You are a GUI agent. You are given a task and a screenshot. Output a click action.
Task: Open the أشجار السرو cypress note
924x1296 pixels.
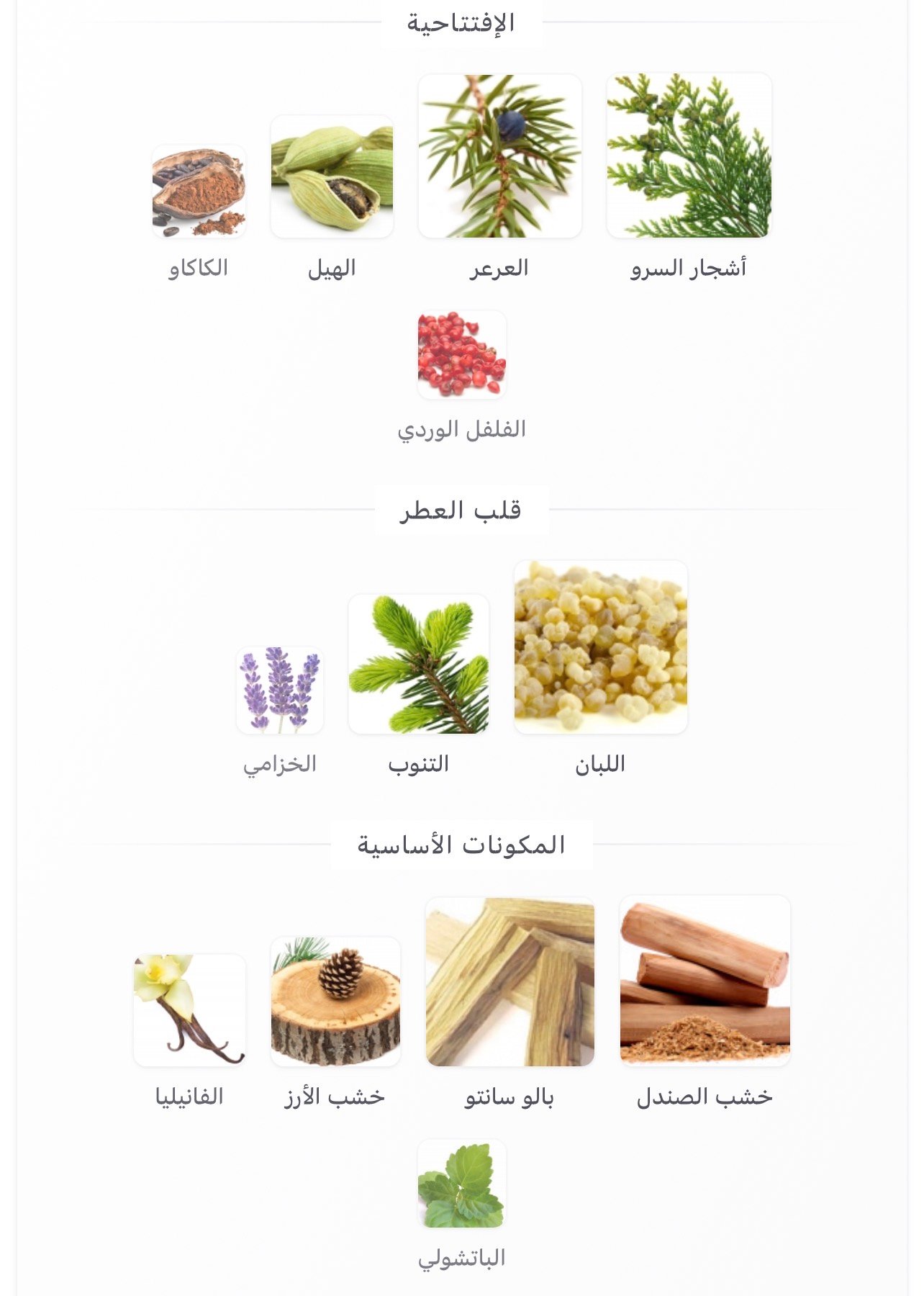click(689, 156)
